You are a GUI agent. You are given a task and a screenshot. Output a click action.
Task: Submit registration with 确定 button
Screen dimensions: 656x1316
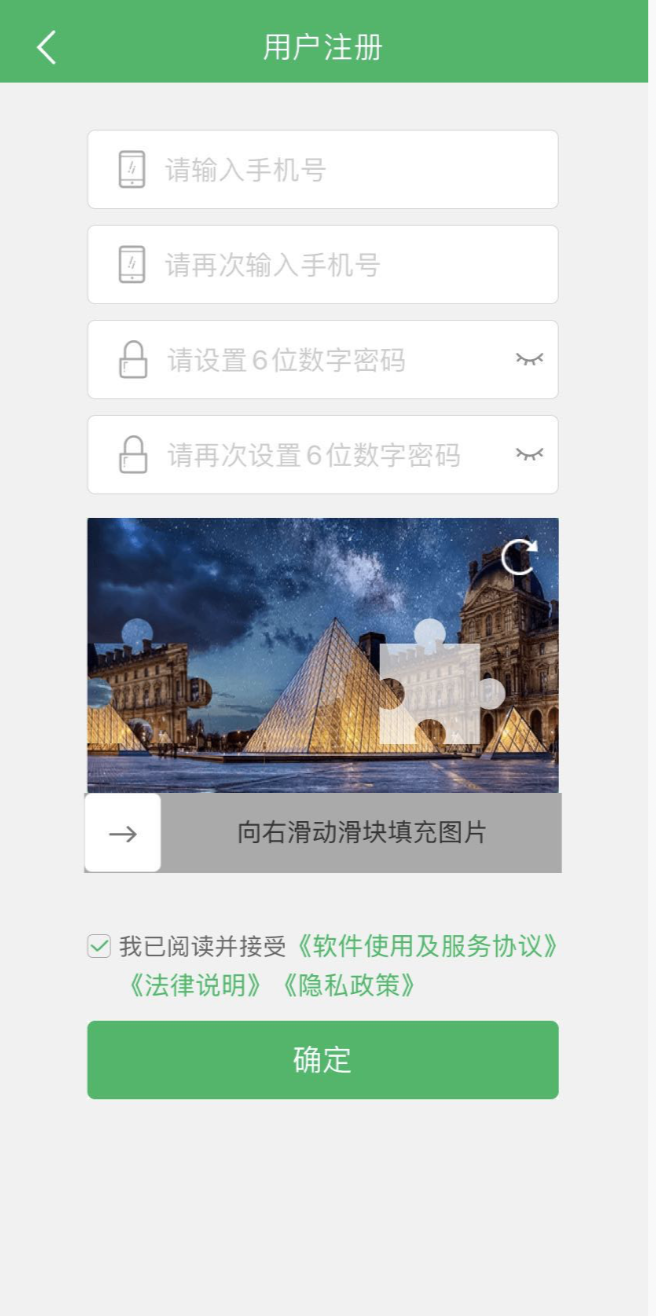322,1060
